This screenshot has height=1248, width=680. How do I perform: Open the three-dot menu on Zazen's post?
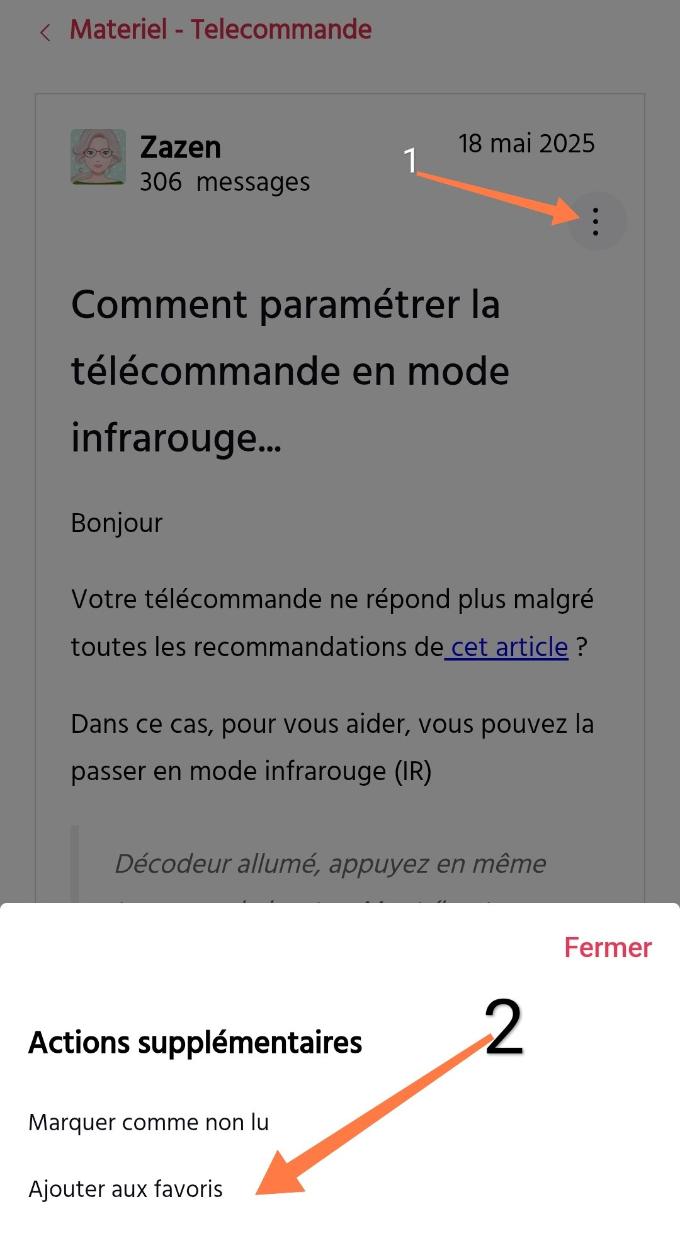(596, 221)
